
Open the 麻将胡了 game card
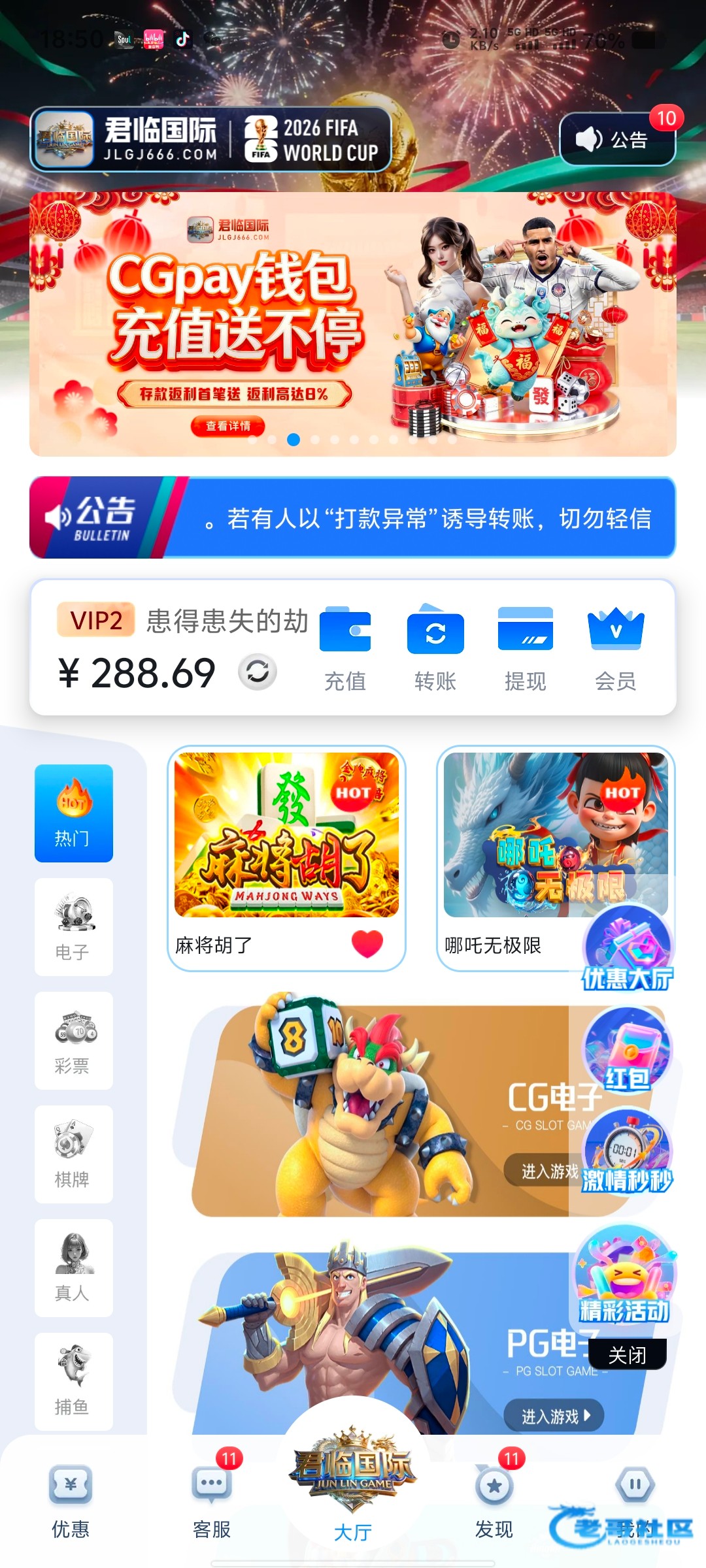click(286, 836)
